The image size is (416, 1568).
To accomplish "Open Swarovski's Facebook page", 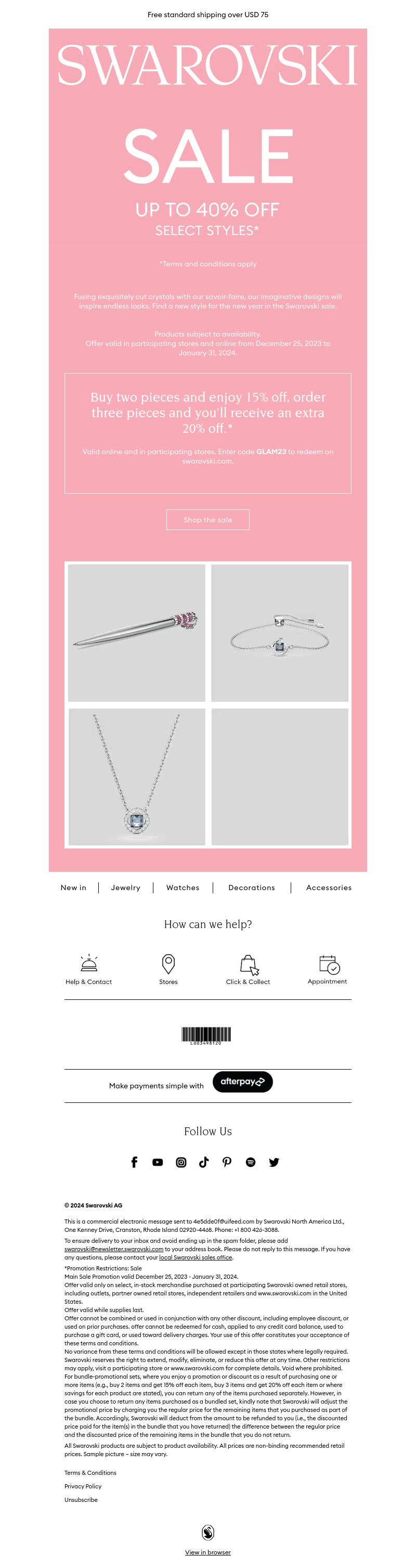I will coord(134,1162).
